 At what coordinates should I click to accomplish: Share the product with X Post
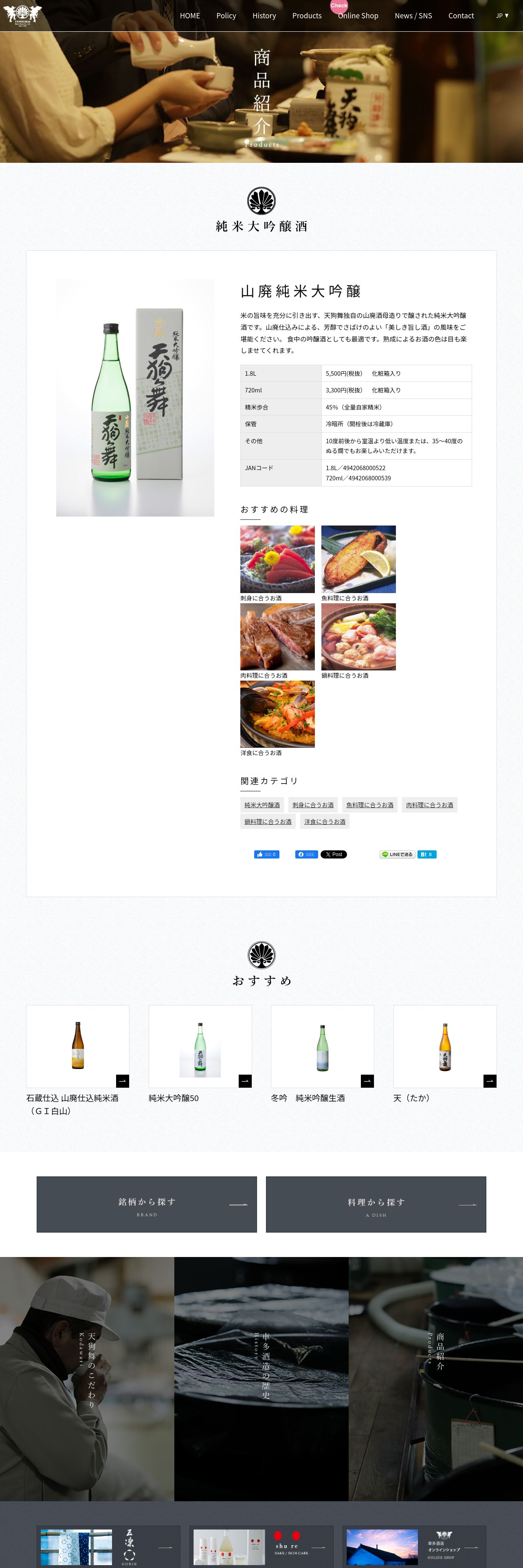coord(334,854)
